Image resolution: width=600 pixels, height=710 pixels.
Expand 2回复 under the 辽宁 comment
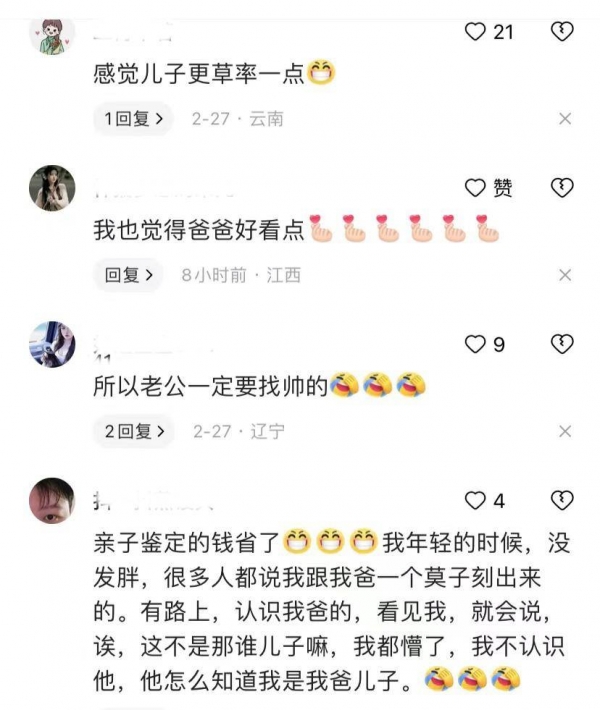pyautogui.click(x=133, y=432)
